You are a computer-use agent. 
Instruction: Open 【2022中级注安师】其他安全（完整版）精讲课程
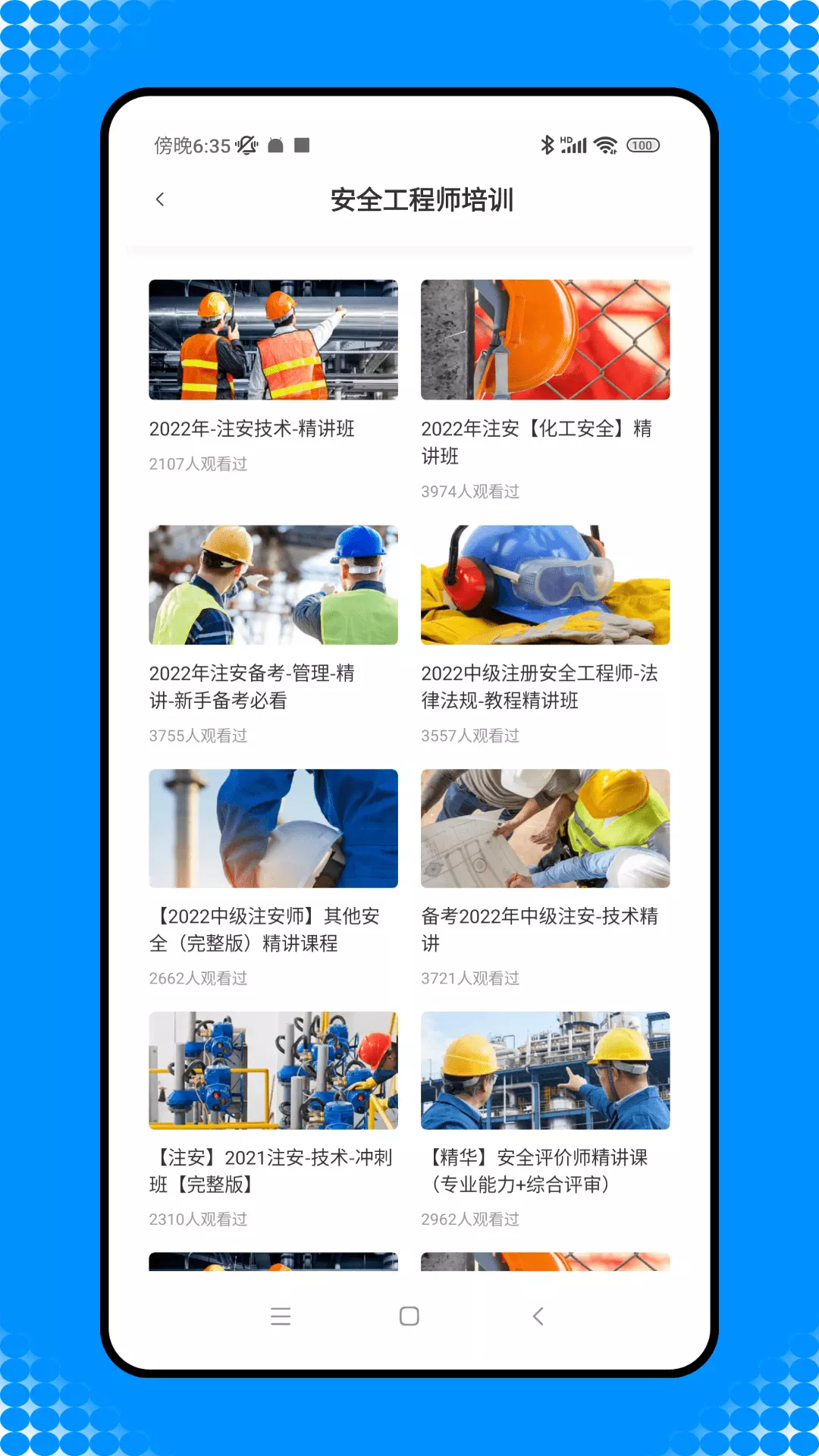273,879
